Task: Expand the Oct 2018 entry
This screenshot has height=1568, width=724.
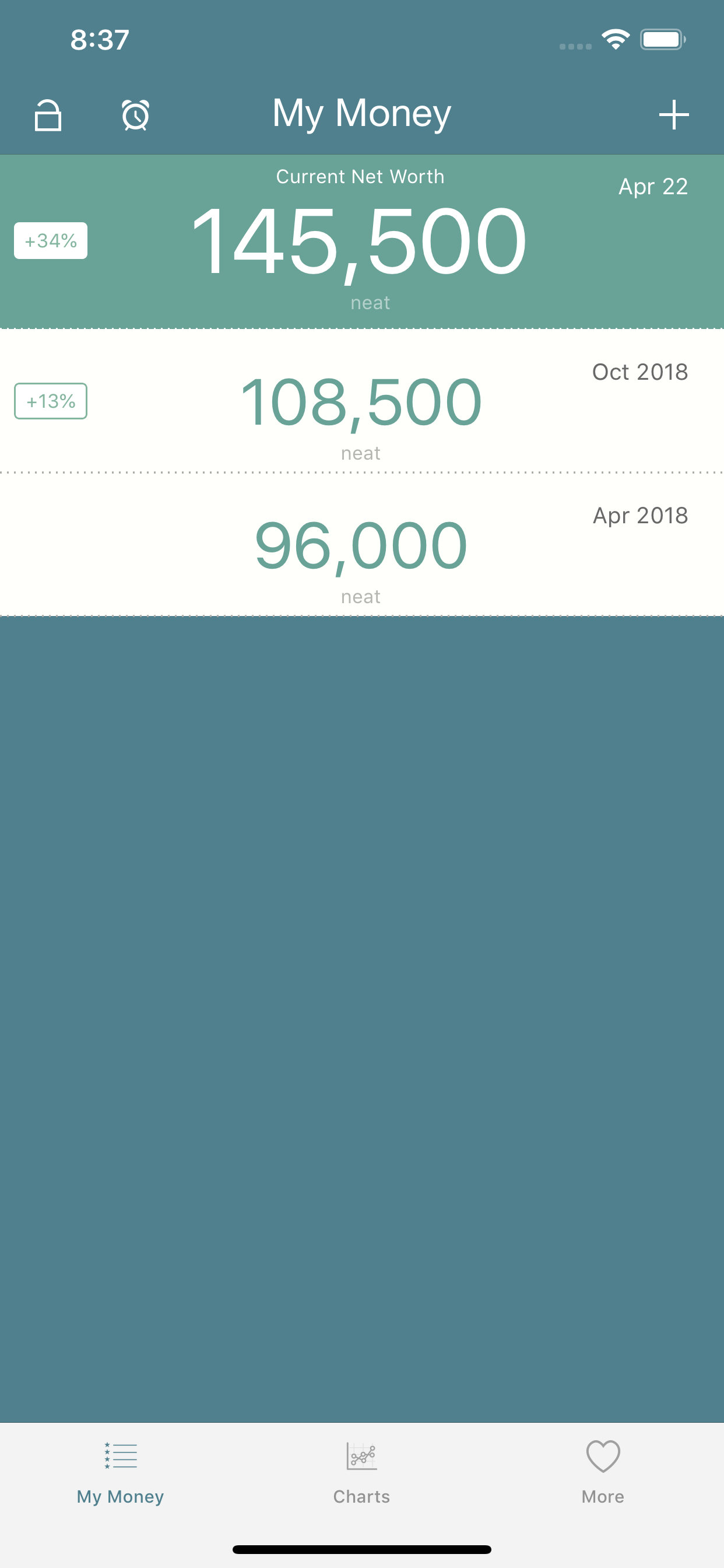Action: (x=361, y=401)
